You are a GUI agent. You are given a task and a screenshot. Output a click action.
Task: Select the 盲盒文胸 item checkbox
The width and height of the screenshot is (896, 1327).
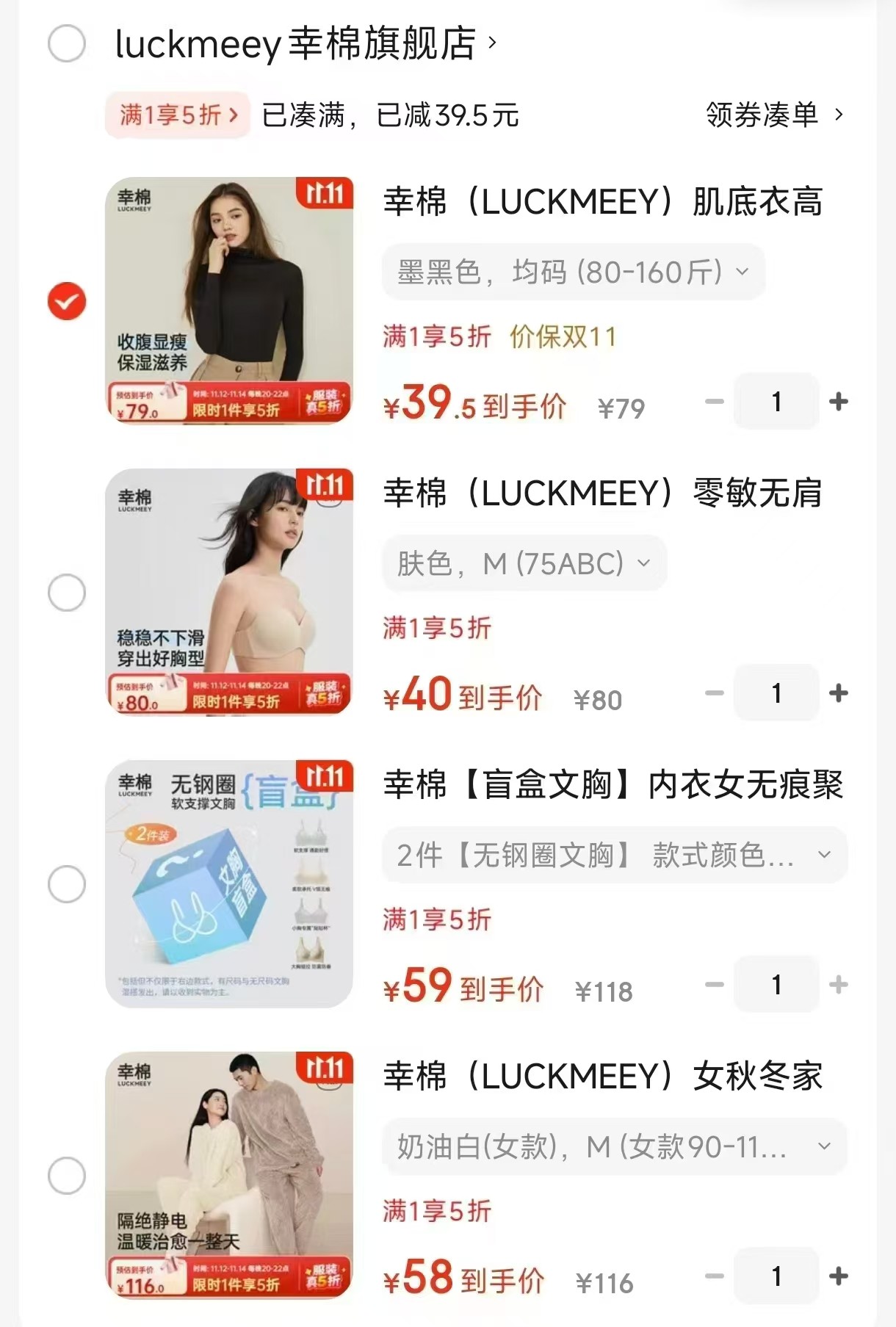67,884
